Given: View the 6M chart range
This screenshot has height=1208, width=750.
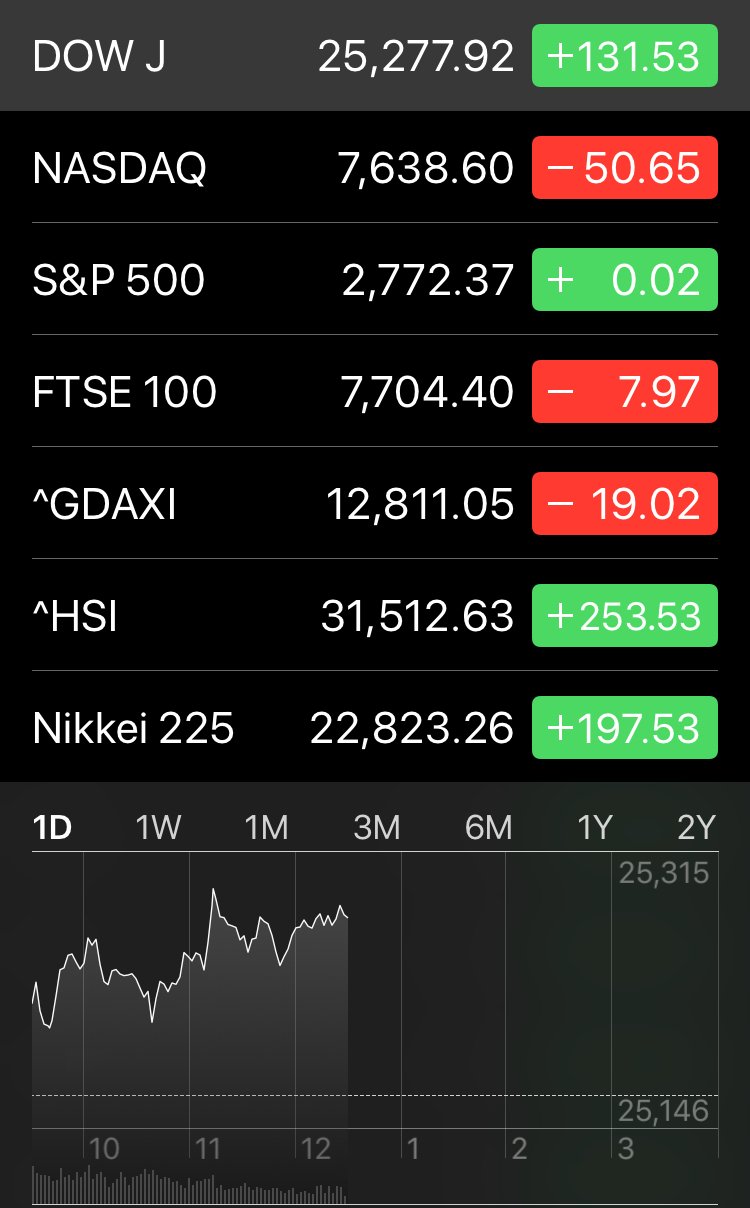Looking at the screenshot, I should pyautogui.click(x=488, y=828).
